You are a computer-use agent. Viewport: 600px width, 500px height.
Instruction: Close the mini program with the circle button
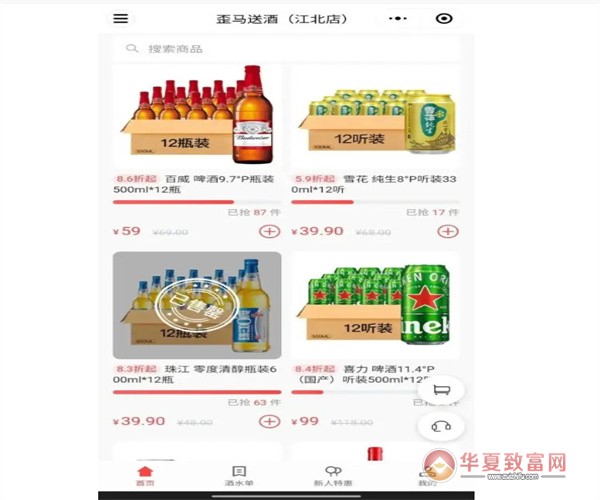(444, 18)
